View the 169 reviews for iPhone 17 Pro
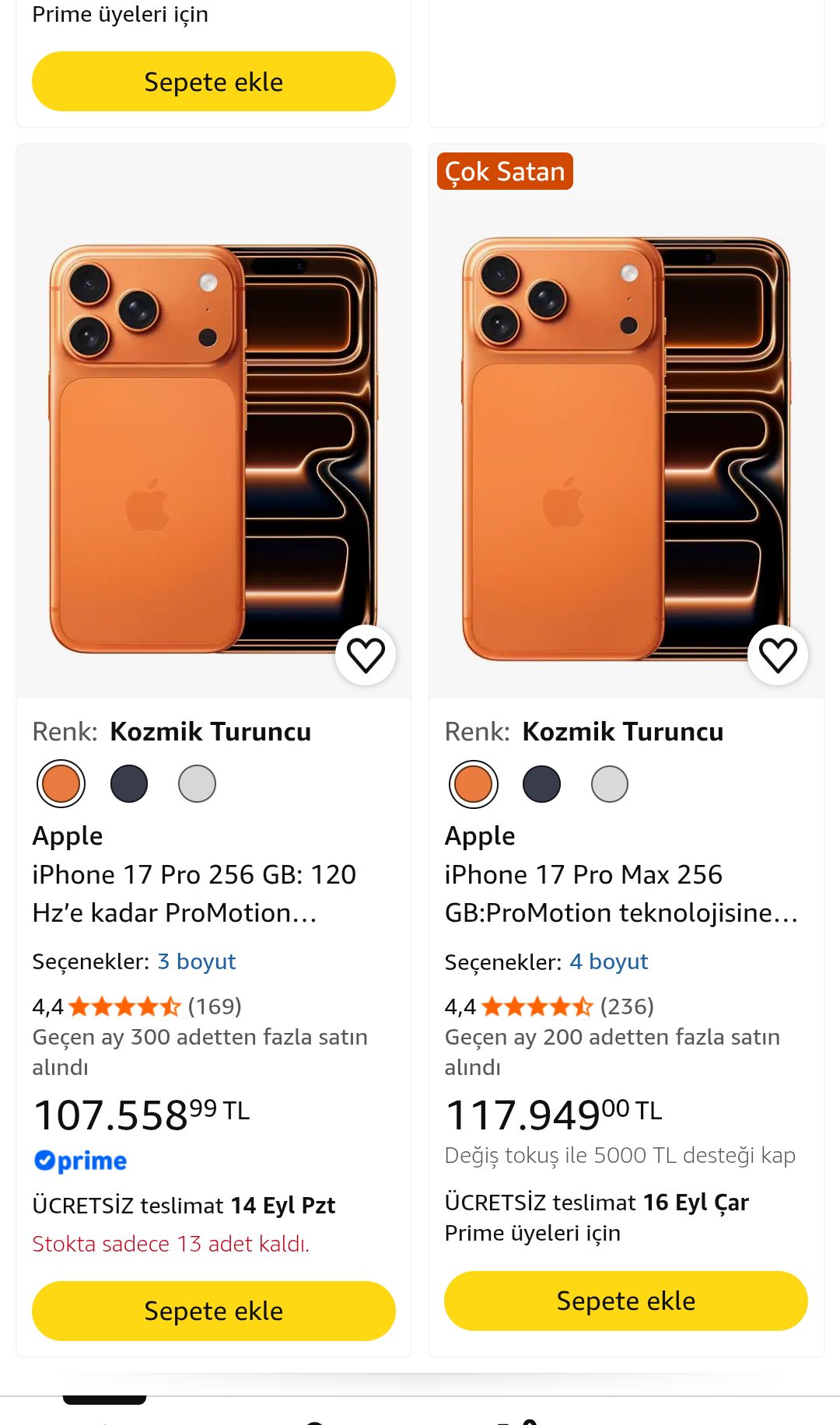 215,1007
